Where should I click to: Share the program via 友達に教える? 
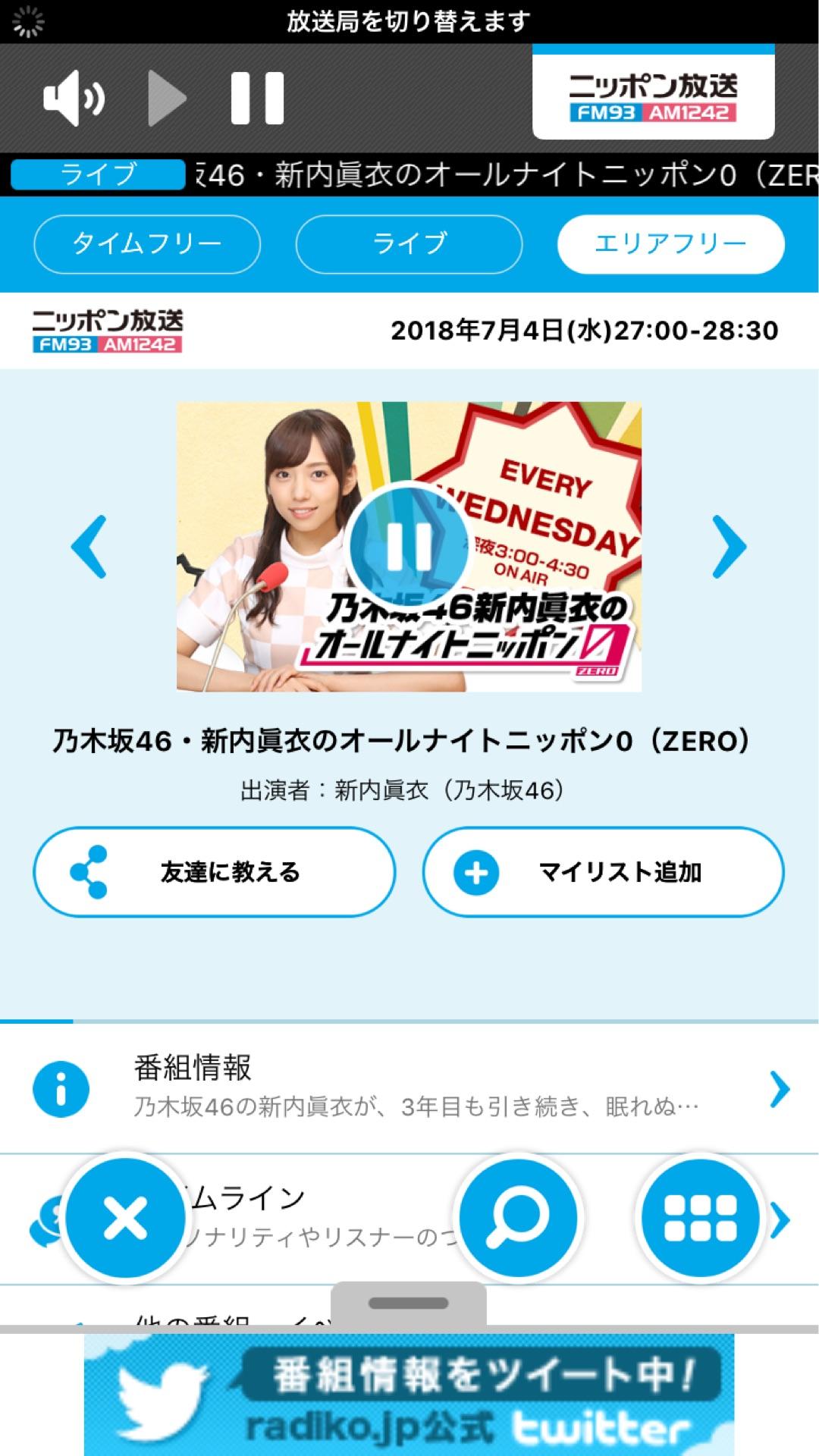pyautogui.click(x=215, y=872)
